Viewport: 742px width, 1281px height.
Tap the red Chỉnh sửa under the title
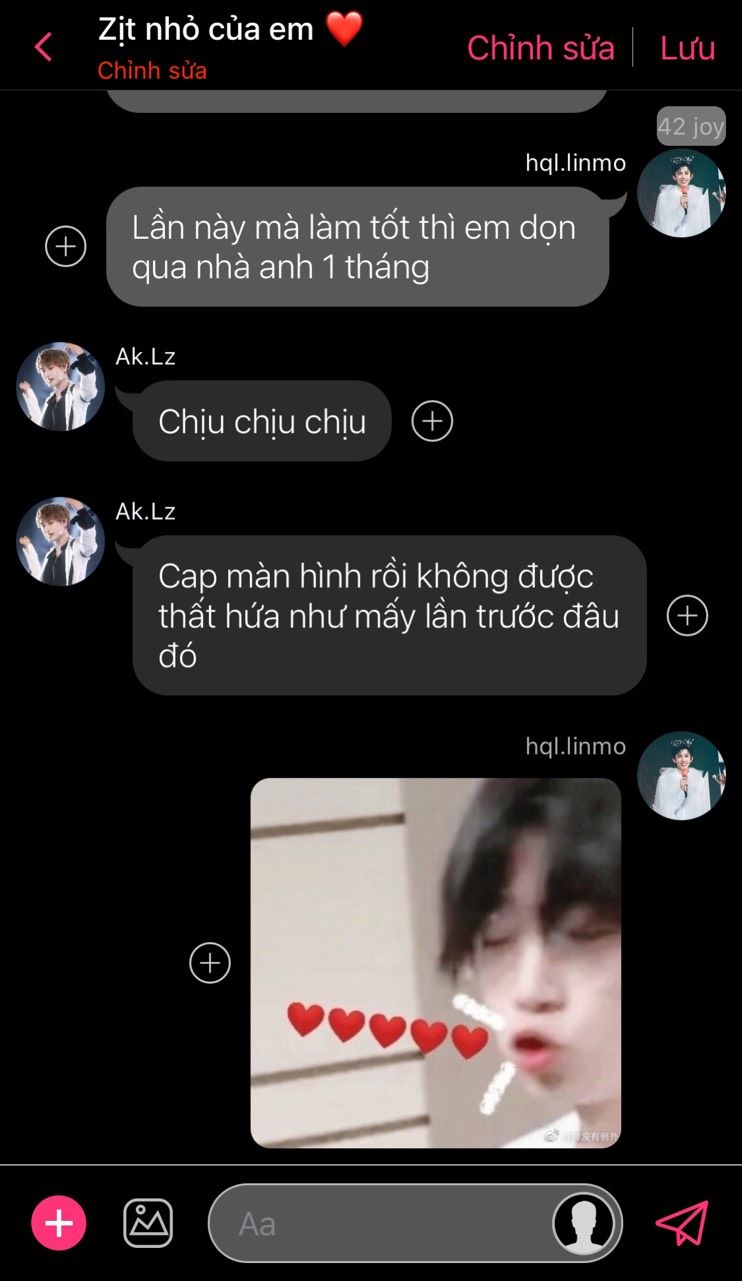(152, 71)
